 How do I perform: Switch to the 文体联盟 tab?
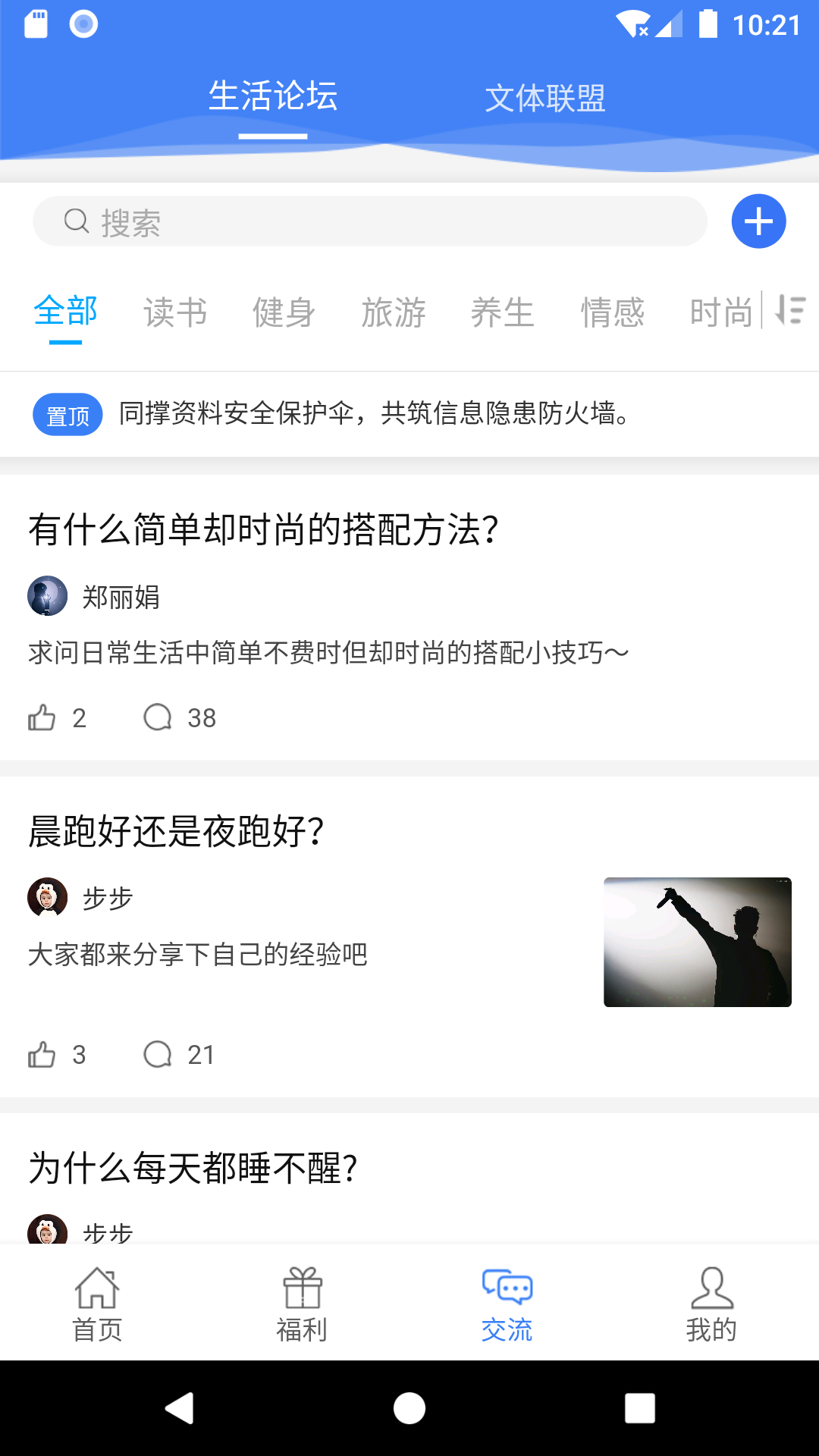click(x=546, y=97)
